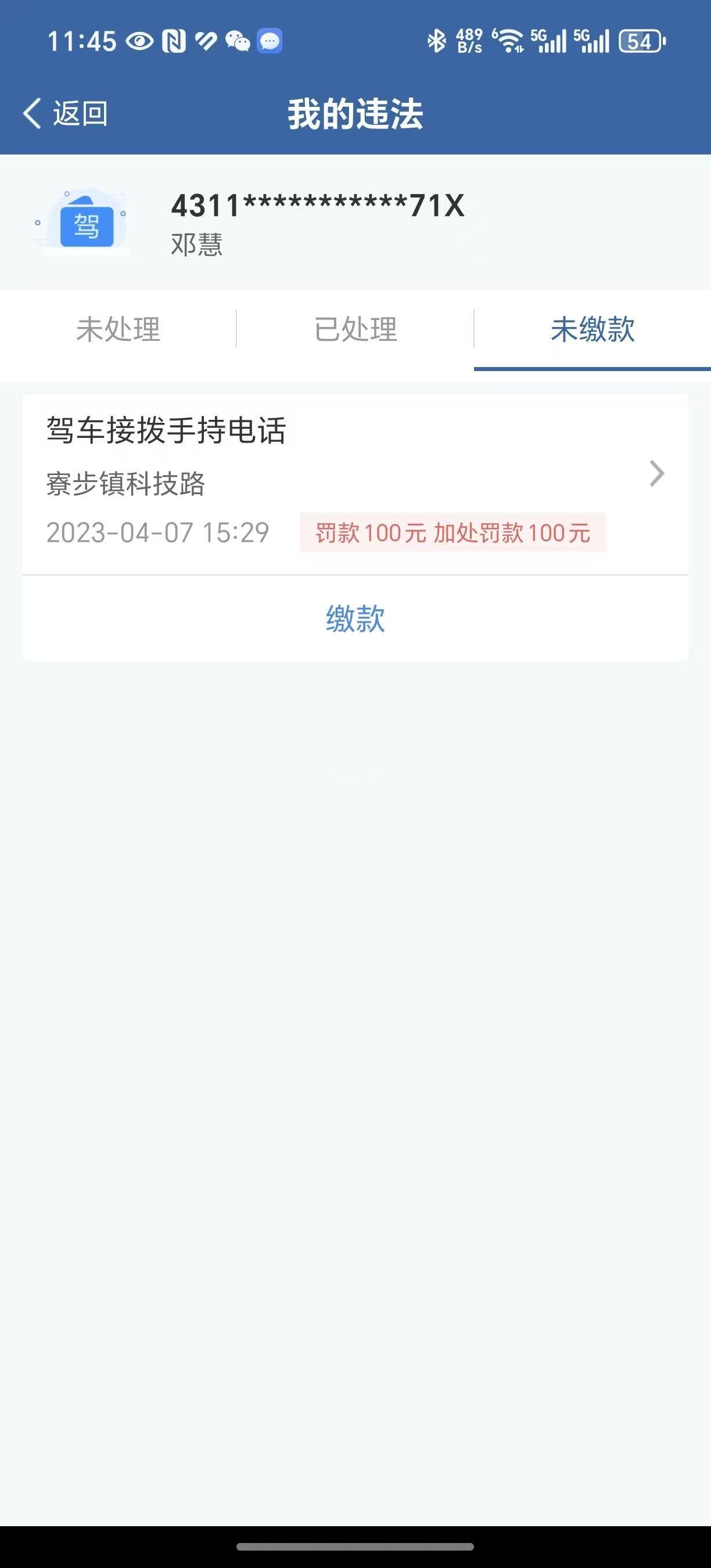
Task: Switch to the 已处理 tab
Action: tap(355, 329)
